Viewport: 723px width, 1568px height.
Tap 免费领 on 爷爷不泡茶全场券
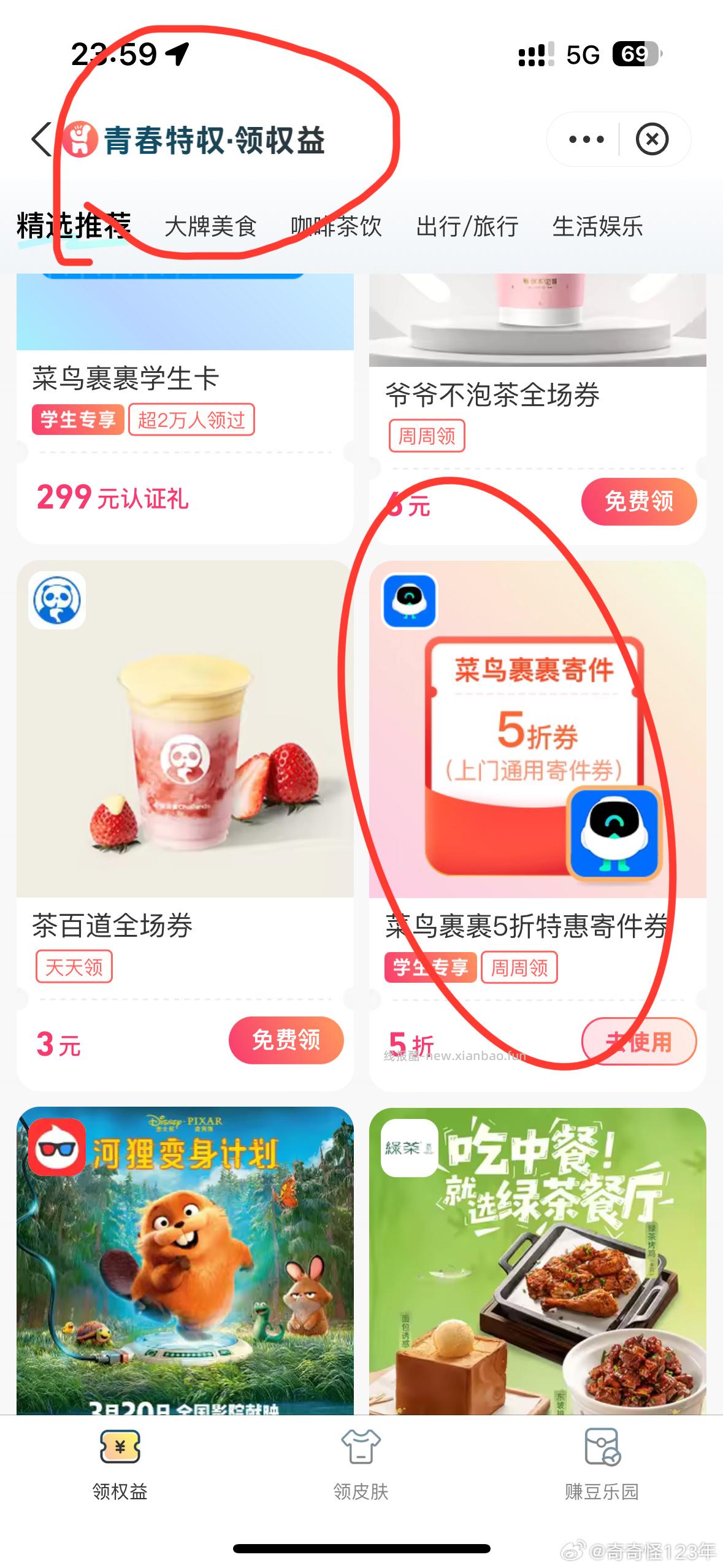pyautogui.click(x=638, y=502)
